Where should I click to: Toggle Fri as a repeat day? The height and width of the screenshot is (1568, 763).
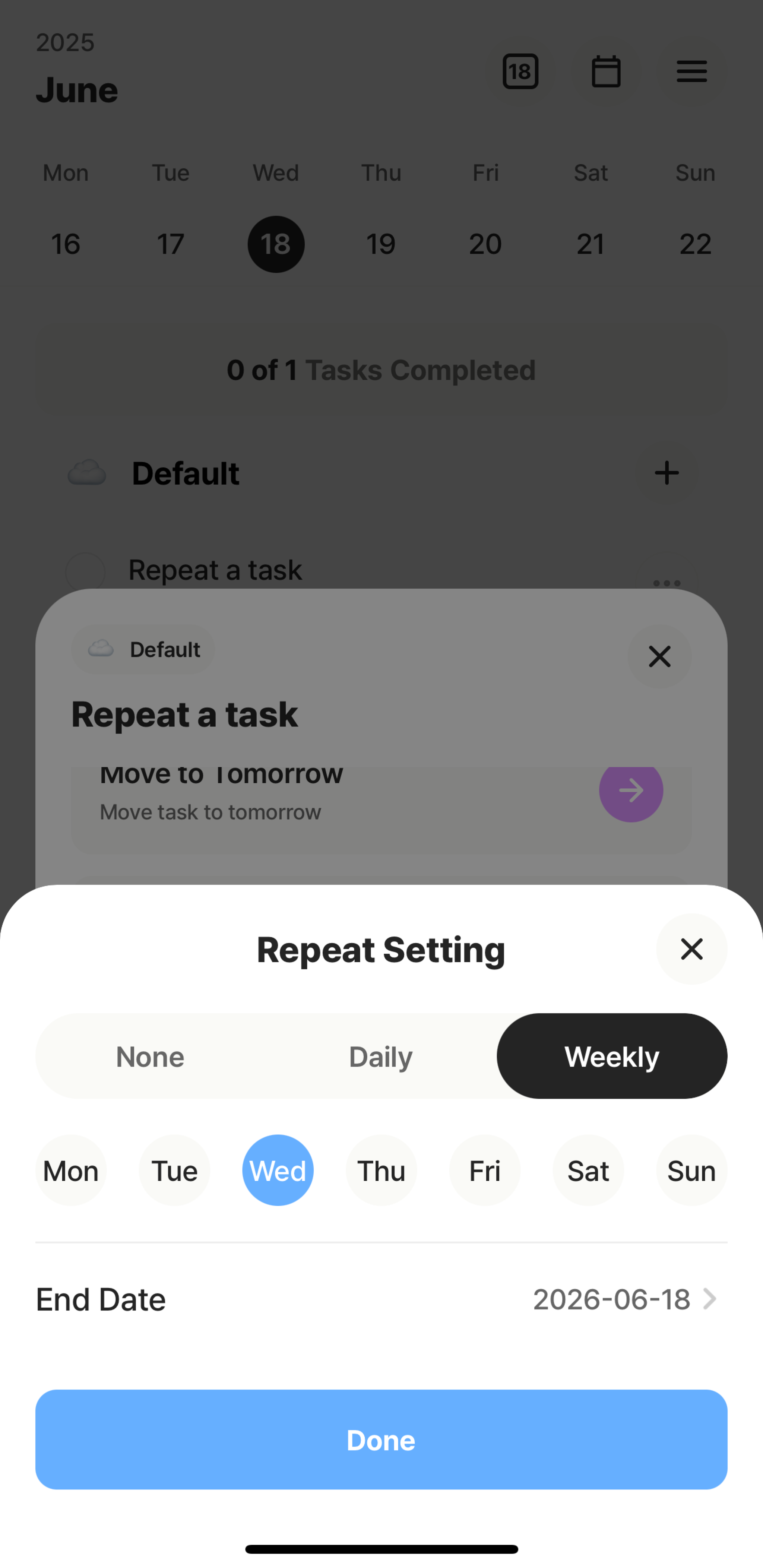pyautogui.click(x=485, y=1171)
